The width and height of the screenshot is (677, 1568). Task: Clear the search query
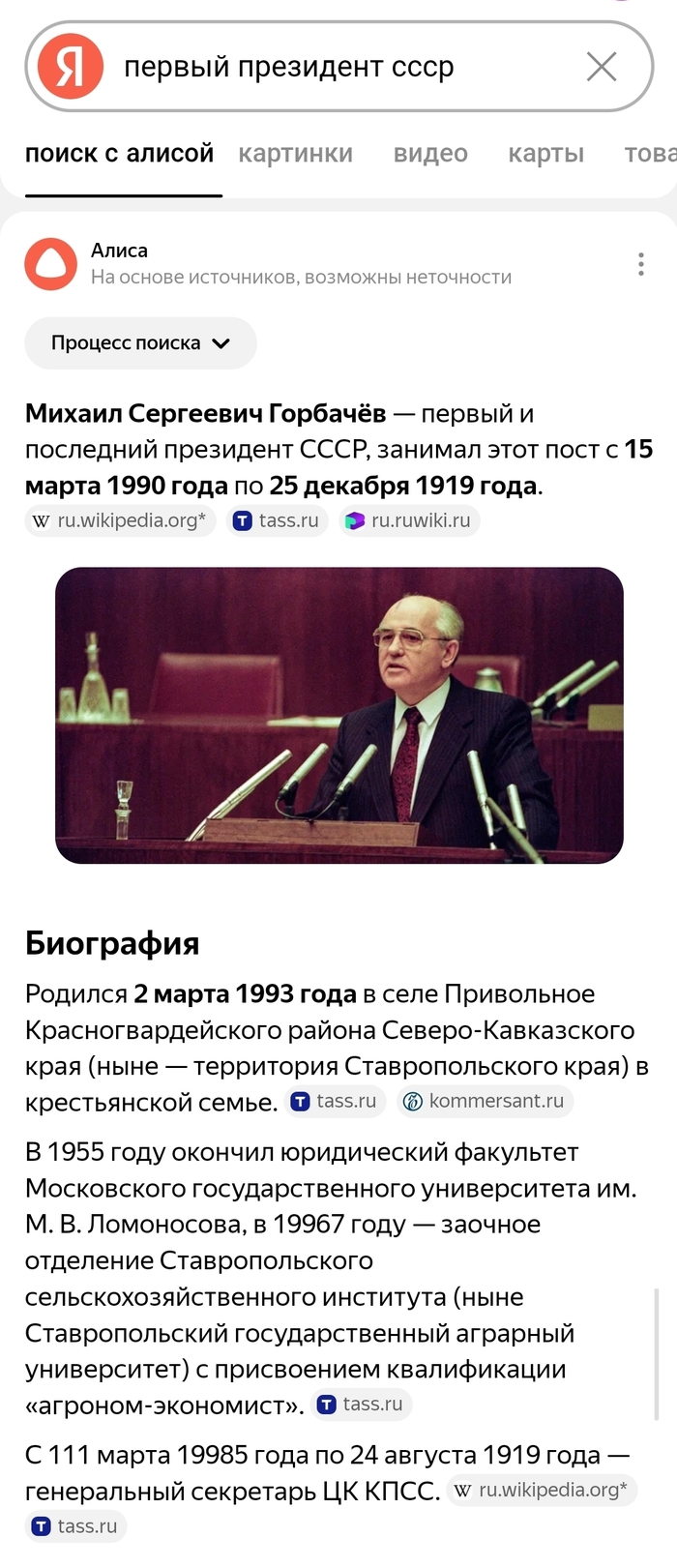pyautogui.click(x=602, y=67)
